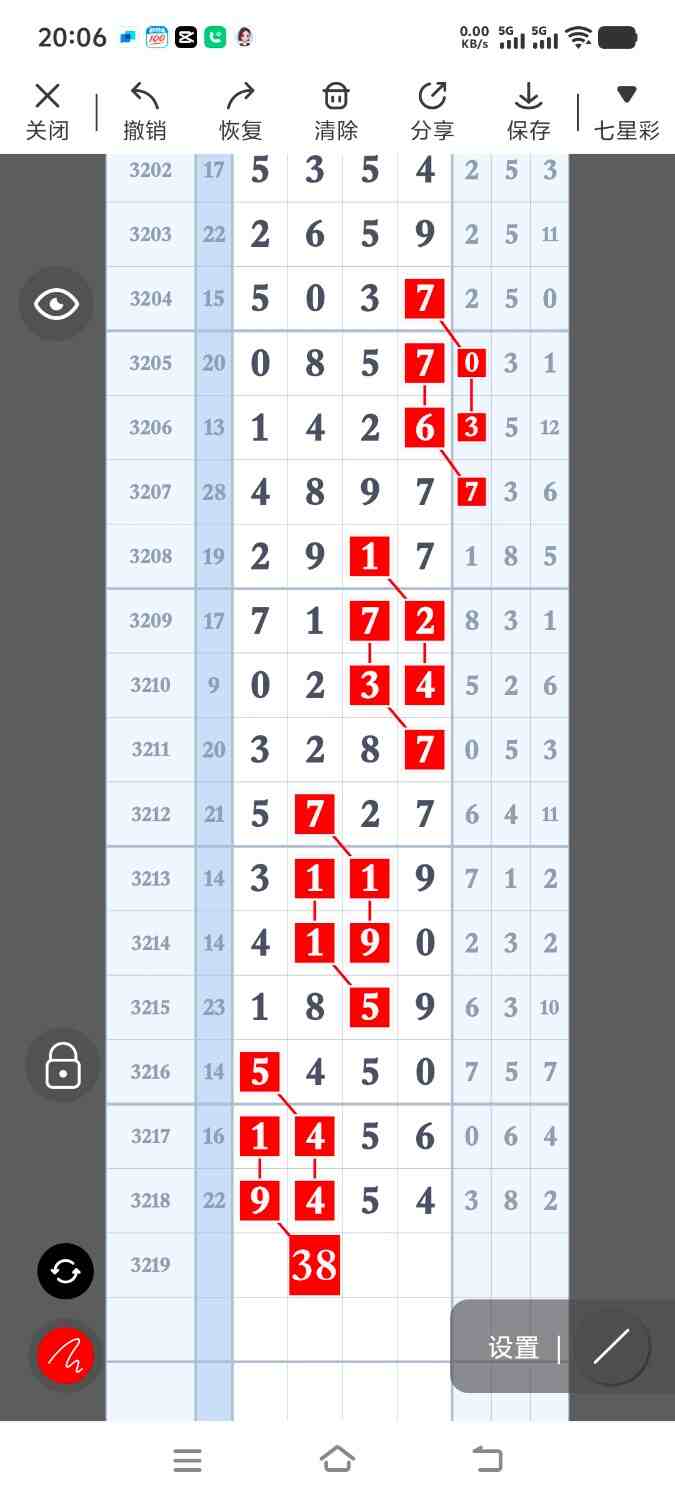Redo the undone drawing action
Viewport: 675px width, 1500px height.
240,111
